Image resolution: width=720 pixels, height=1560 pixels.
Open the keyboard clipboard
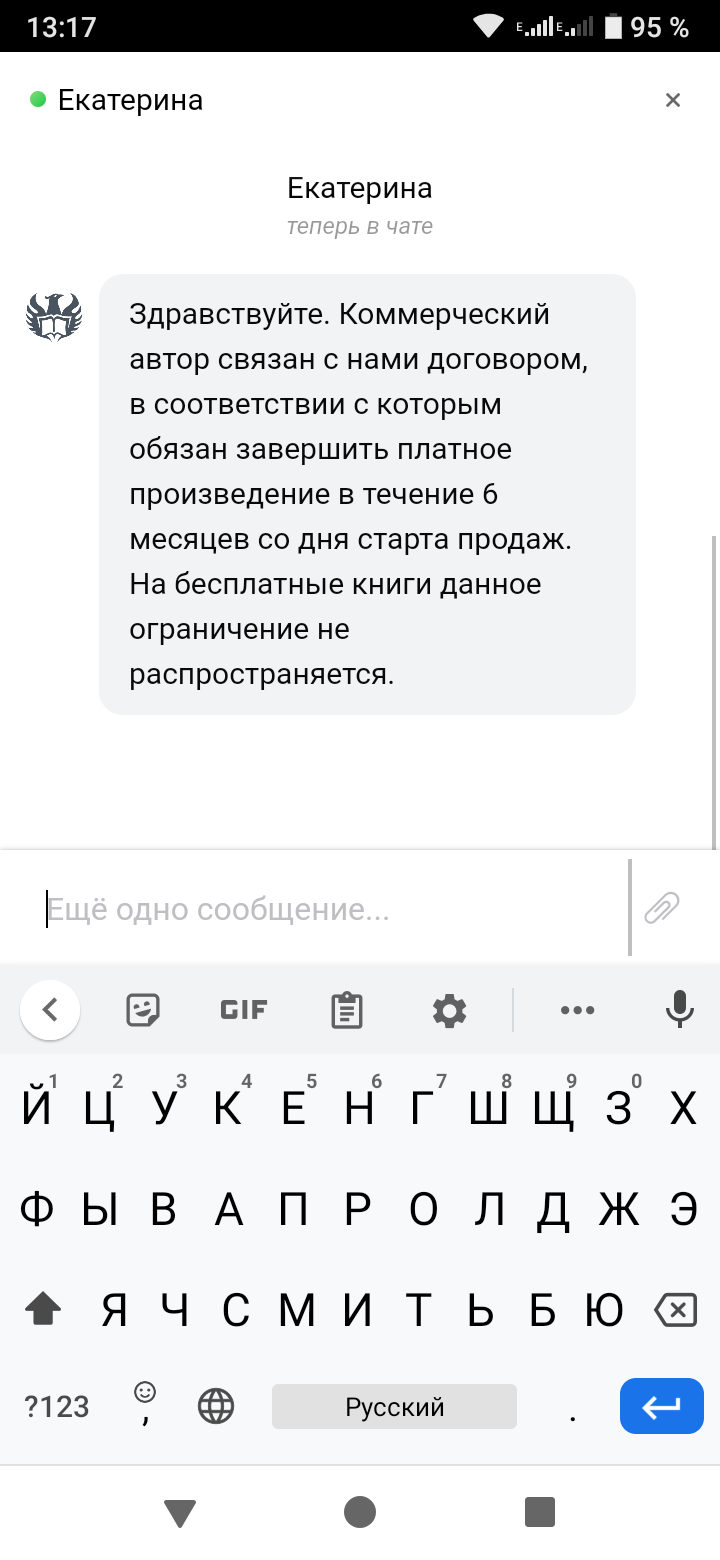pyautogui.click(x=346, y=1010)
